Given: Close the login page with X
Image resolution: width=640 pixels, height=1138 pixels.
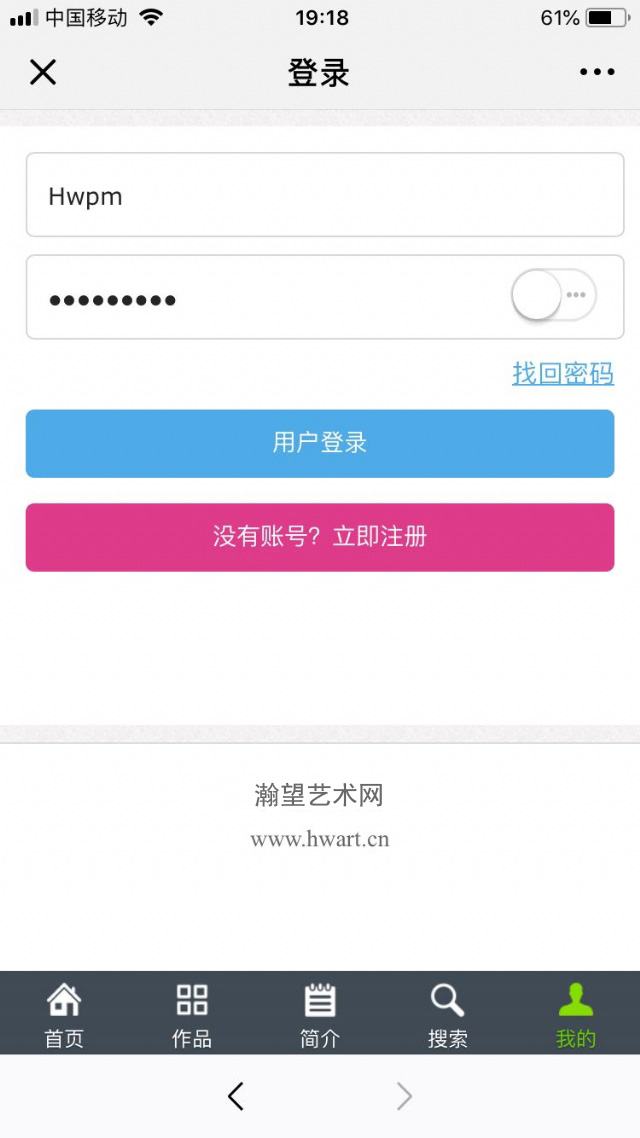Looking at the screenshot, I should point(43,72).
